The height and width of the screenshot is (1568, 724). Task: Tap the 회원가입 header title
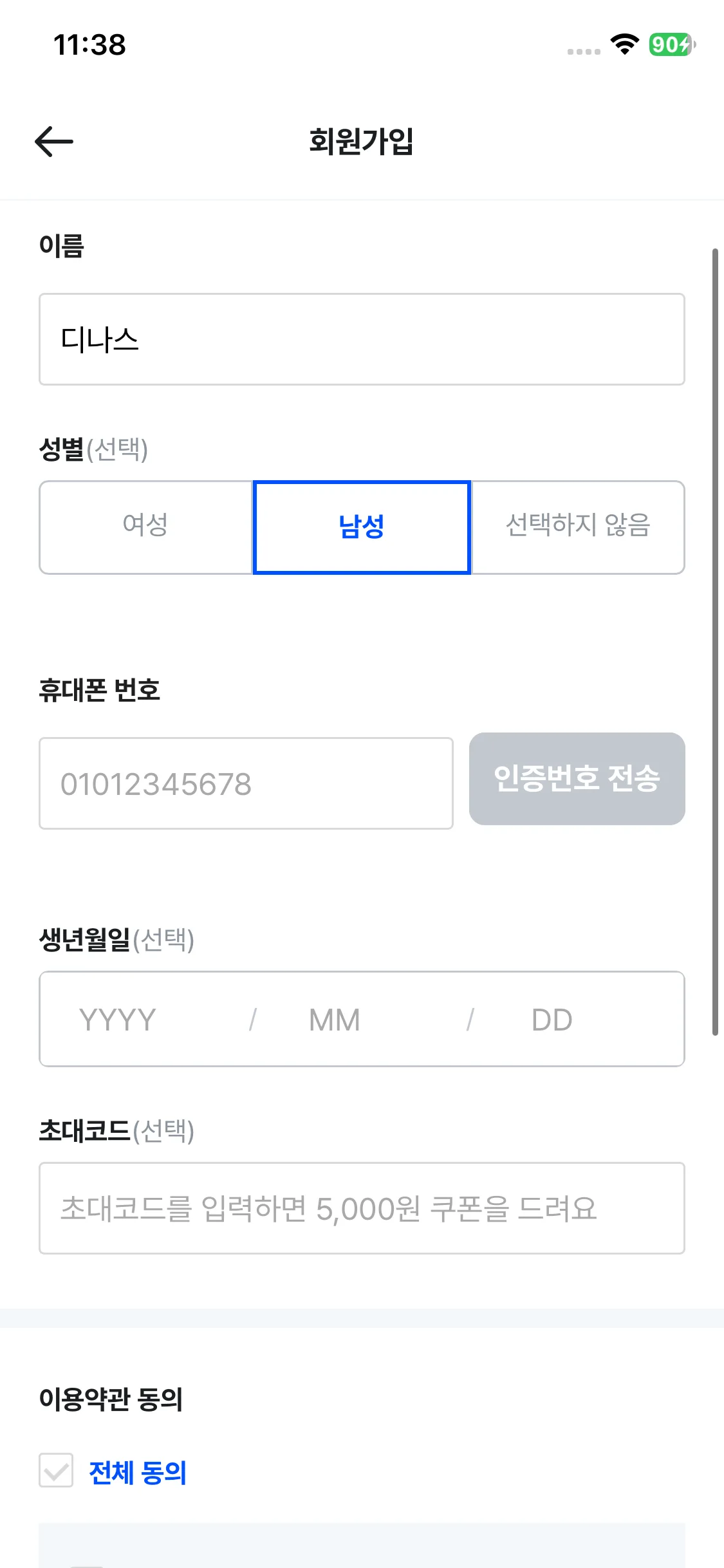pyautogui.click(x=362, y=143)
